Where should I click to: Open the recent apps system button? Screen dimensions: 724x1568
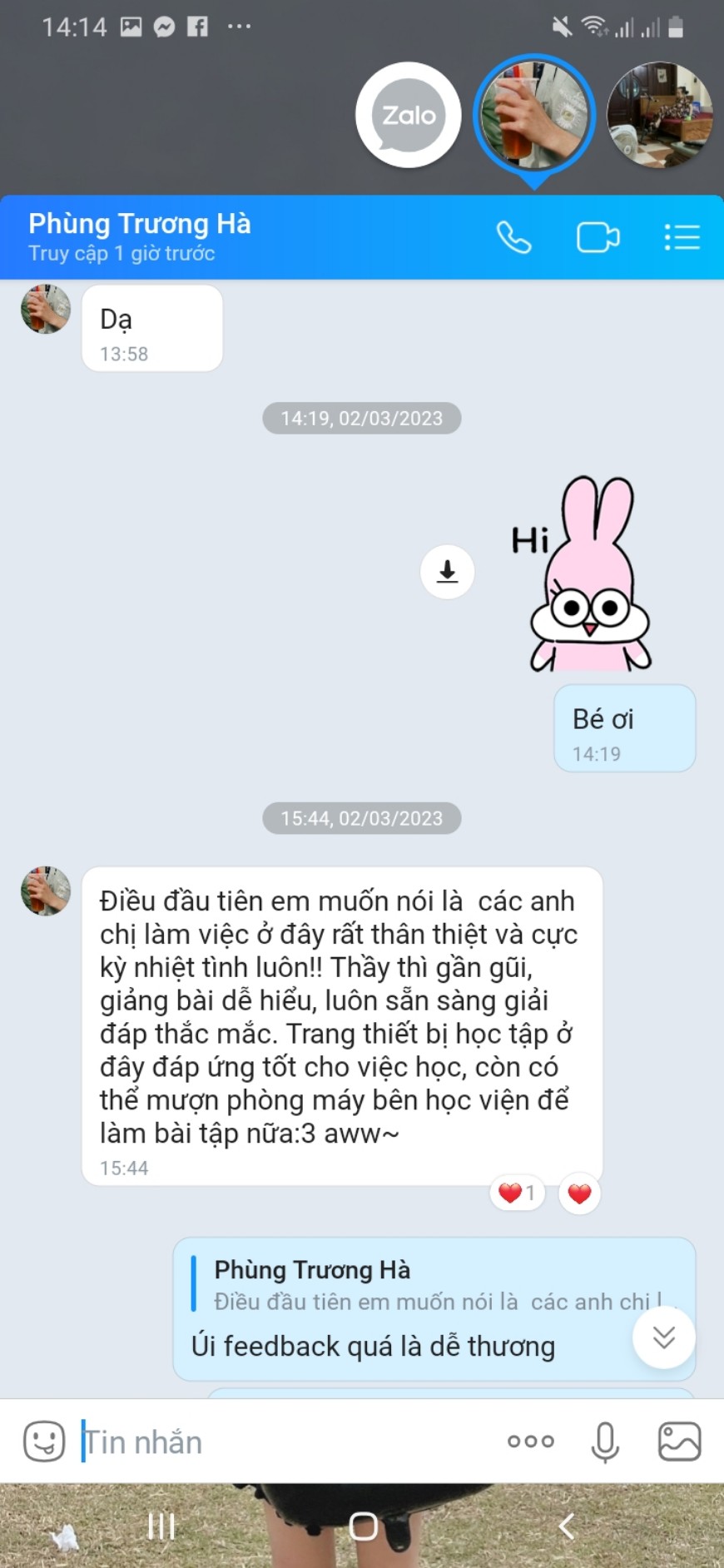[161, 1526]
